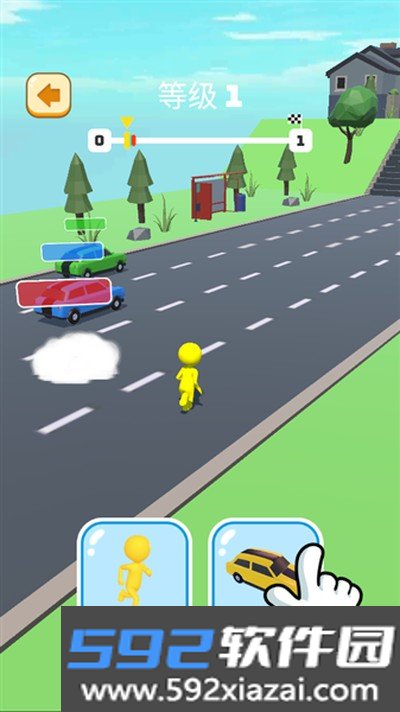
Task: Select the yellow car form
Action: tap(266, 563)
